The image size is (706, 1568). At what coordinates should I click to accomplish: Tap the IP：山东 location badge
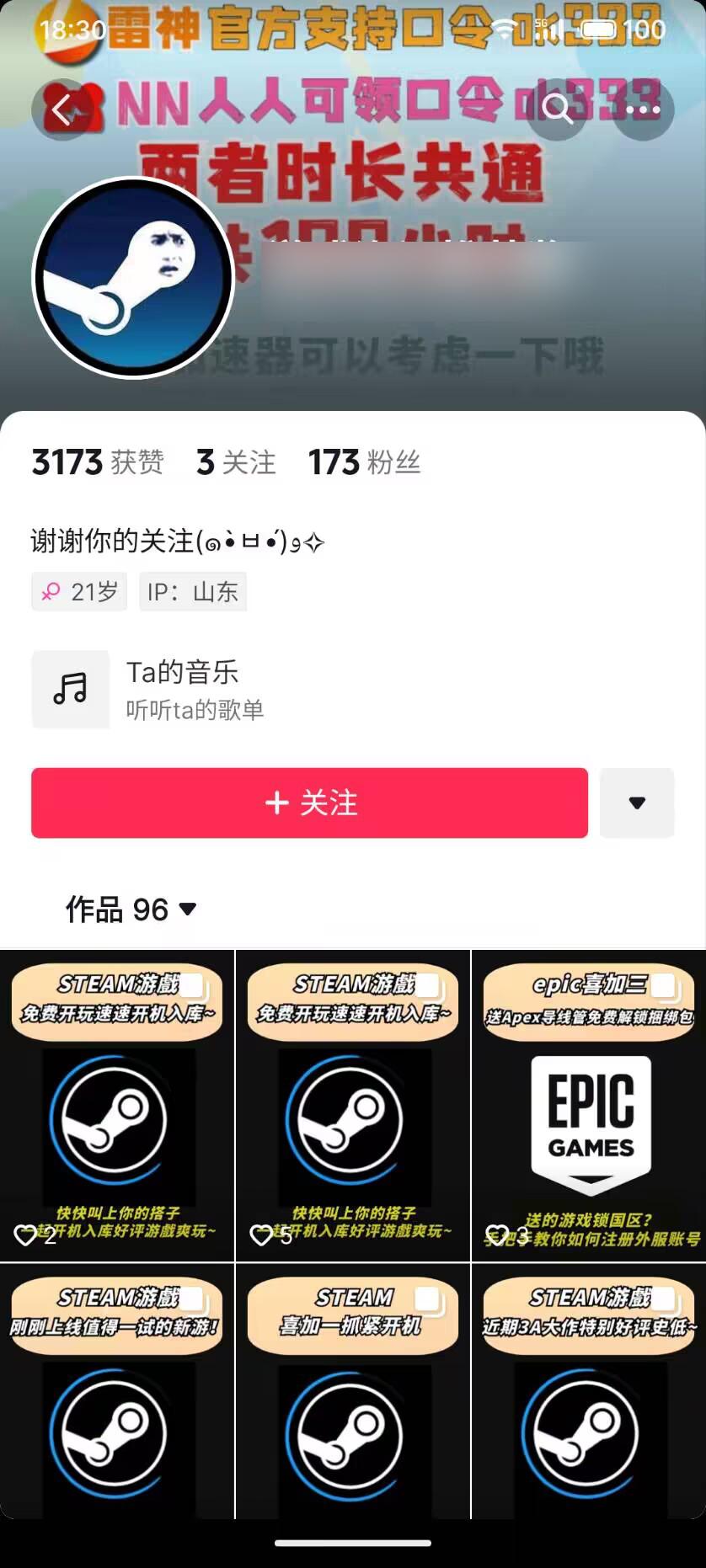tap(192, 591)
